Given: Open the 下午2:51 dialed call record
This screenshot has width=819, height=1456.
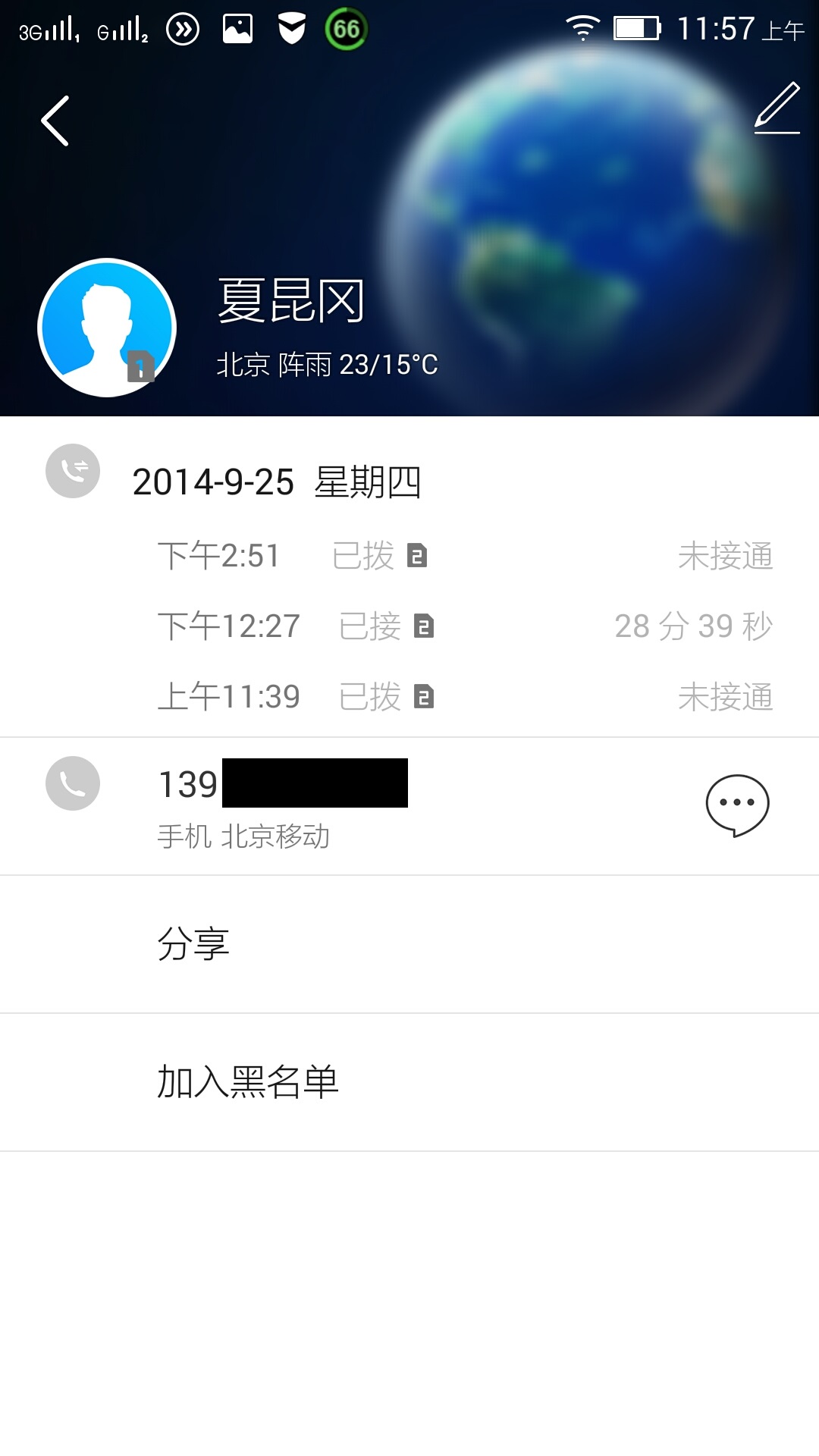Looking at the screenshot, I should [463, 556].
